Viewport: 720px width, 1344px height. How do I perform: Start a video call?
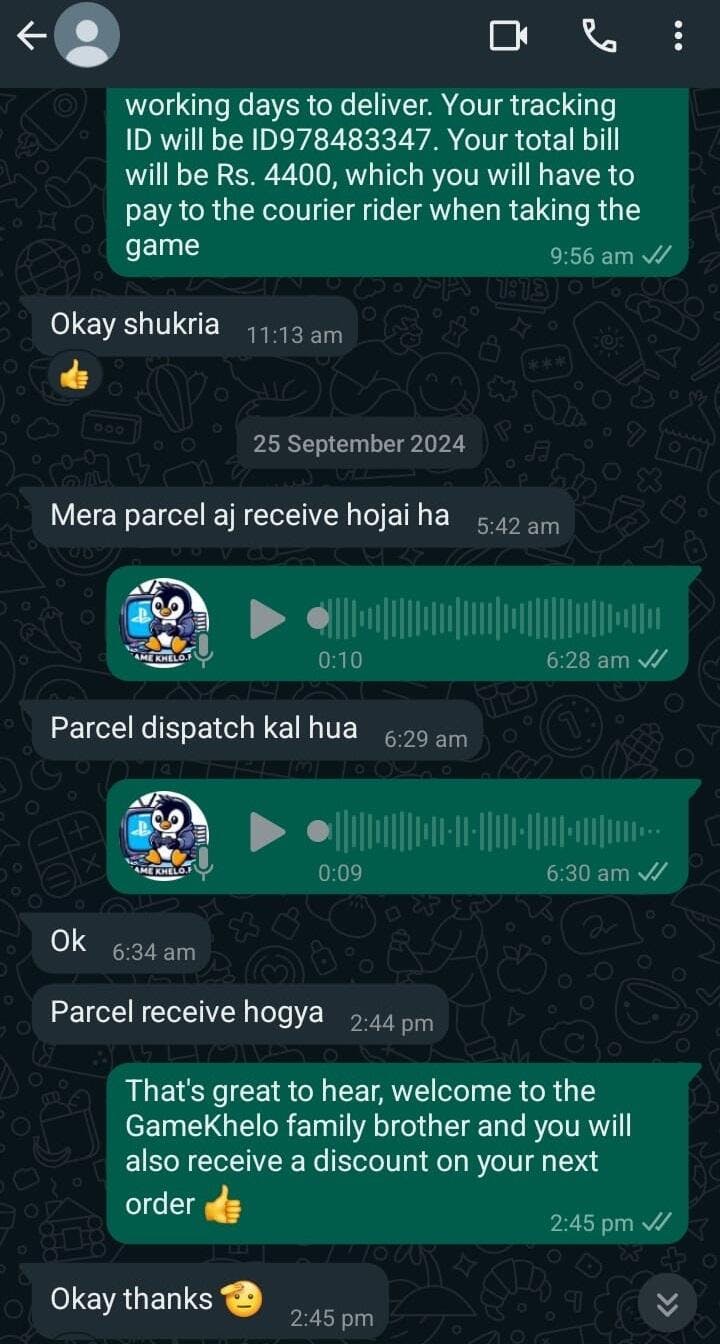coord(508,37)
